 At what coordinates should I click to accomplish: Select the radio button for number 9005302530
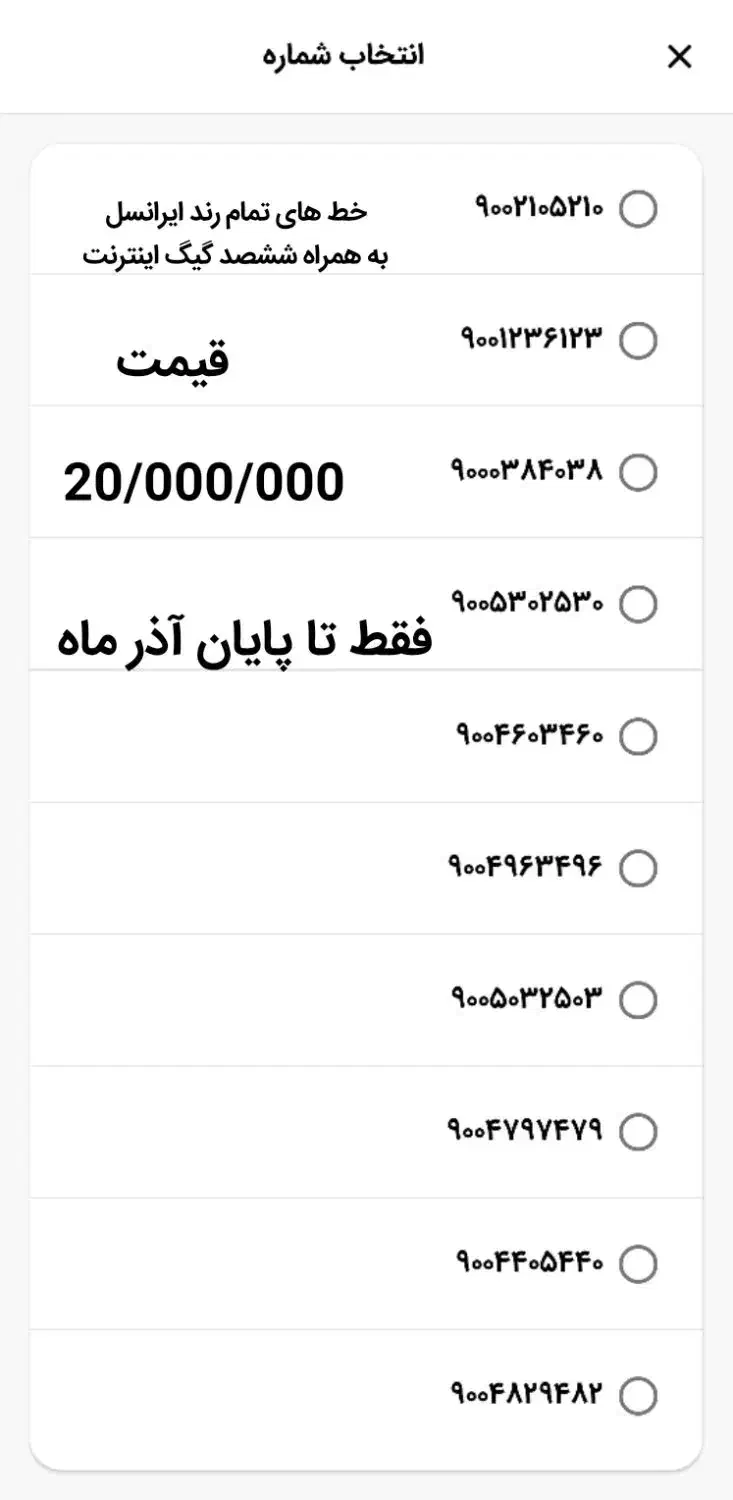637,604
